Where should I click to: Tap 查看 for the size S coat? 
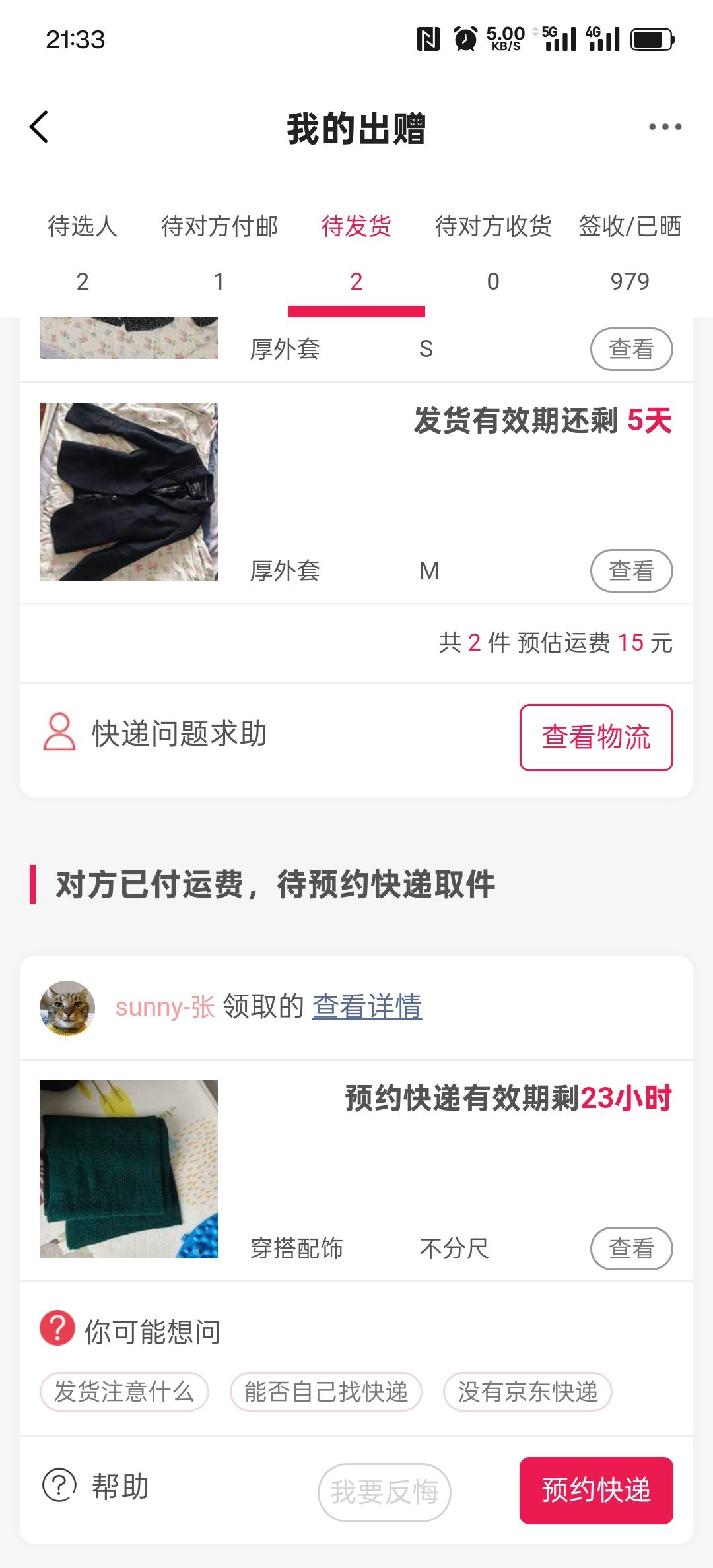coord(631,349)
